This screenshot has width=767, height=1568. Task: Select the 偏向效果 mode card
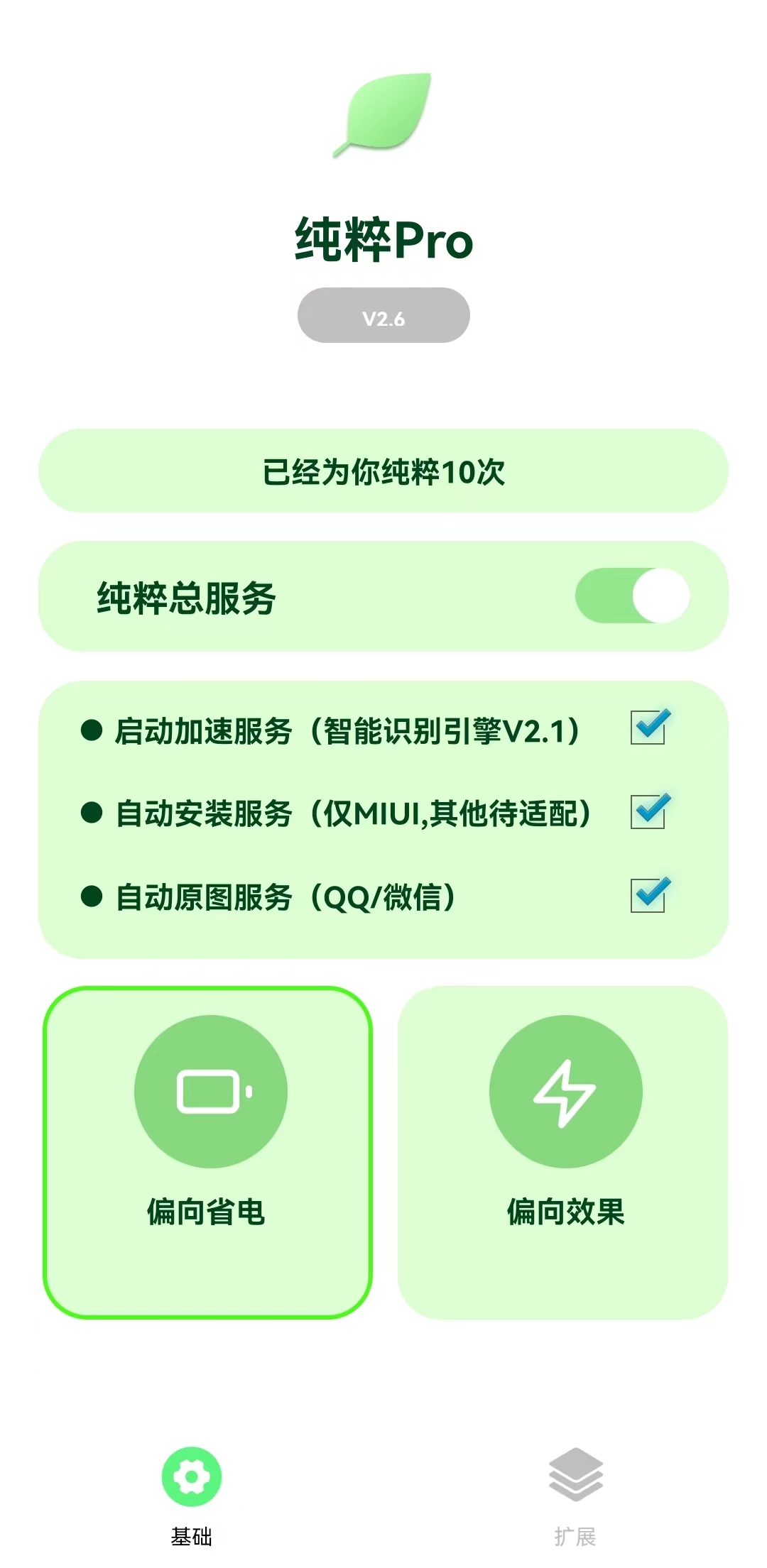click(563, 1152)
